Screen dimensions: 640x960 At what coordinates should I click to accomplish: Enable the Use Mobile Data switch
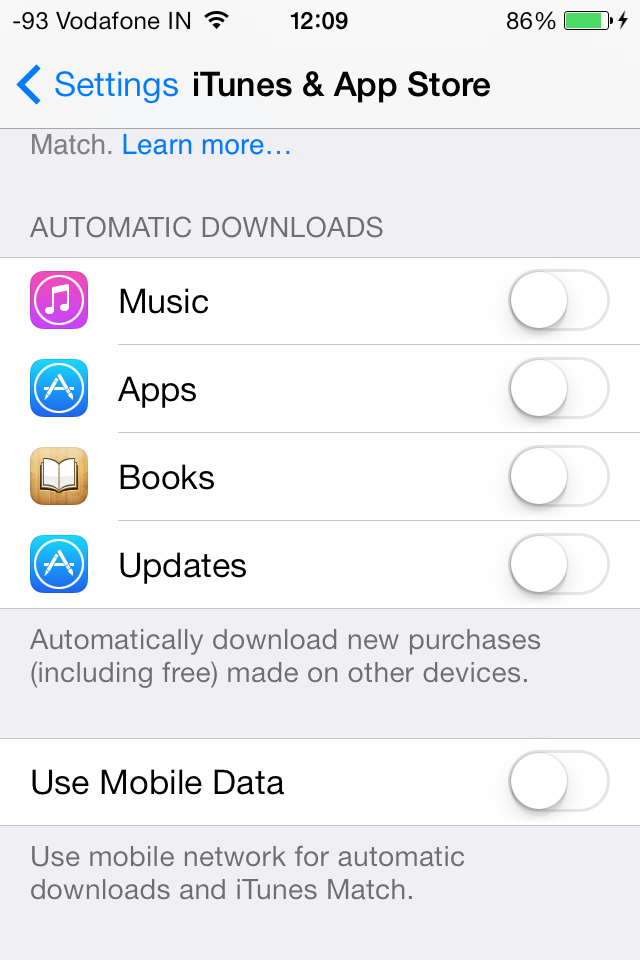pos(558,782)
